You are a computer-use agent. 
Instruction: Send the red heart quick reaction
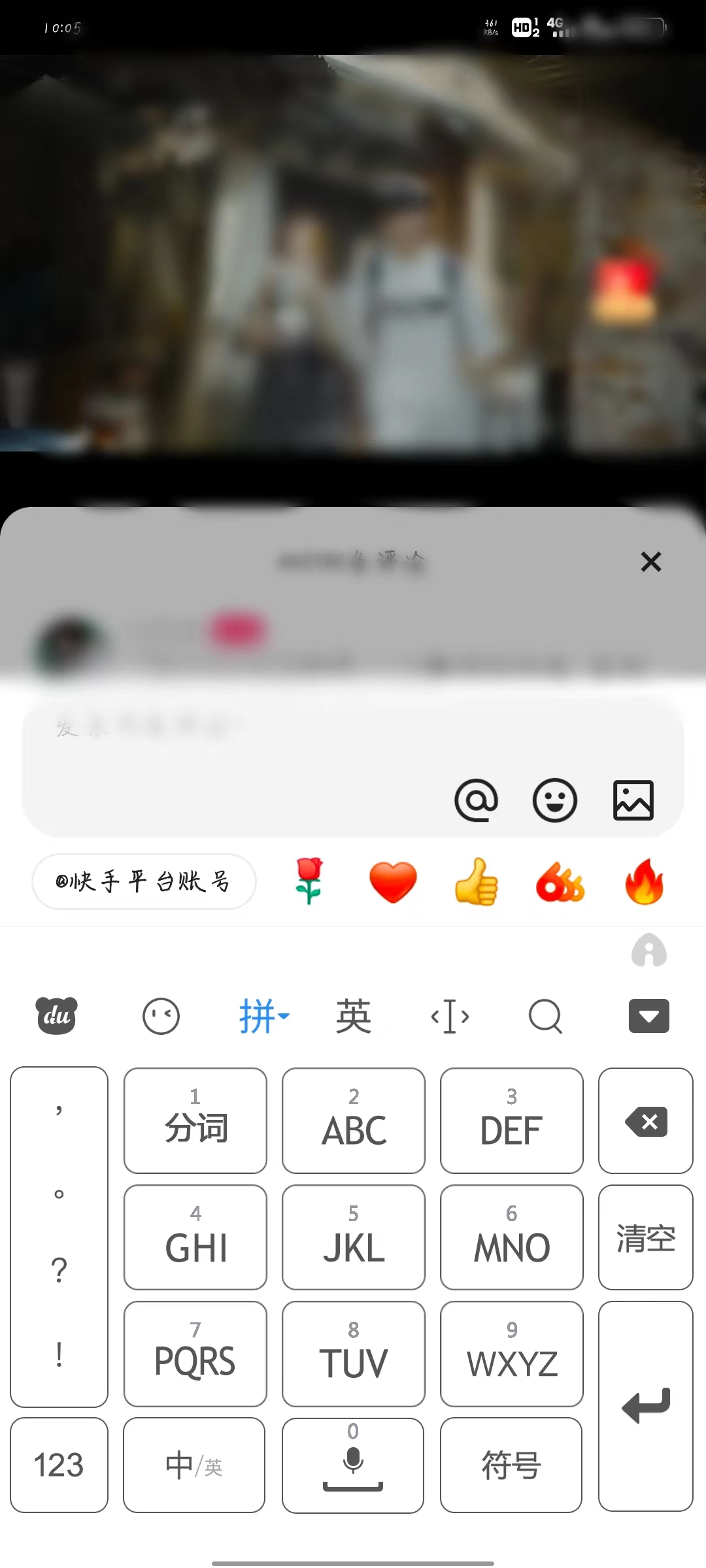(x=392, y=881)
